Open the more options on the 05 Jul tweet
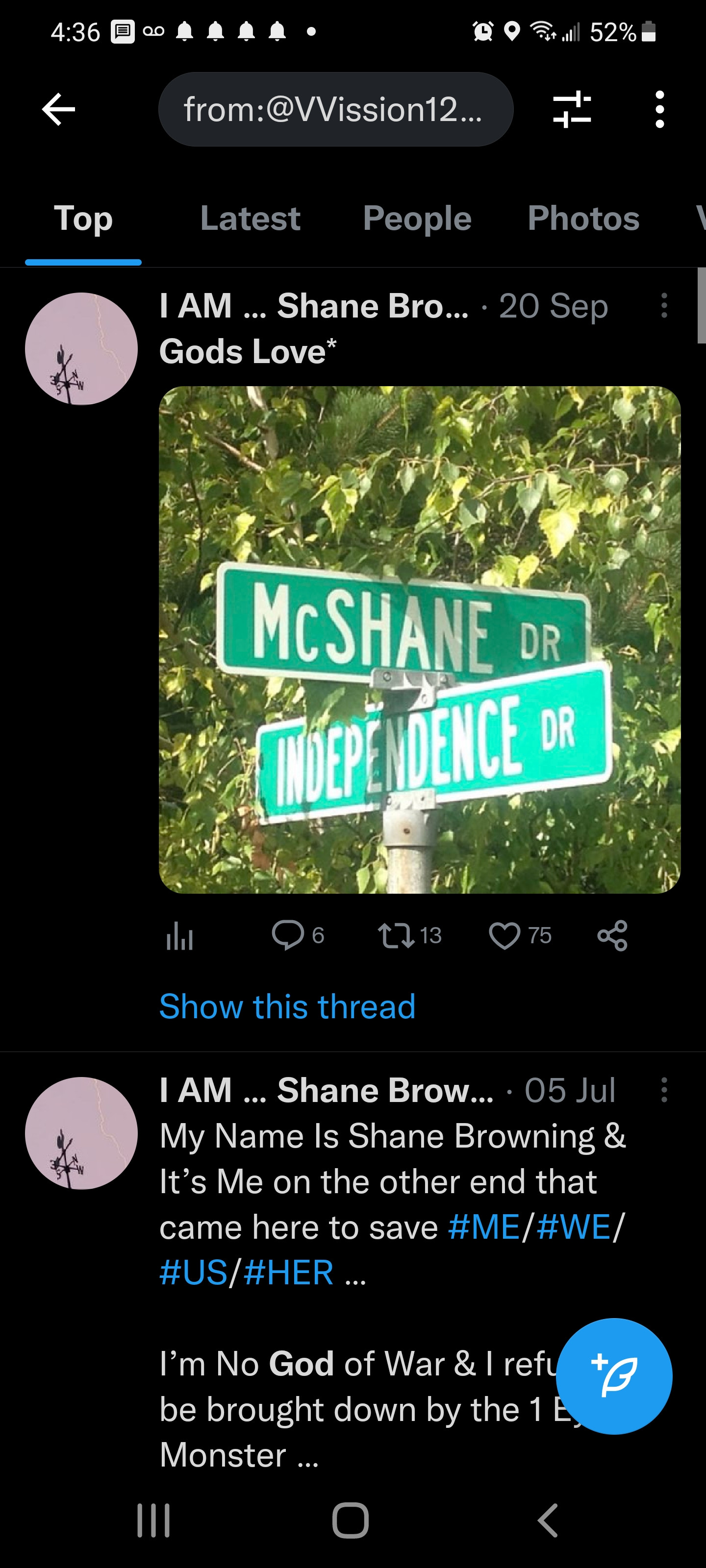 pyautogui.click(x=664, y=1090)
